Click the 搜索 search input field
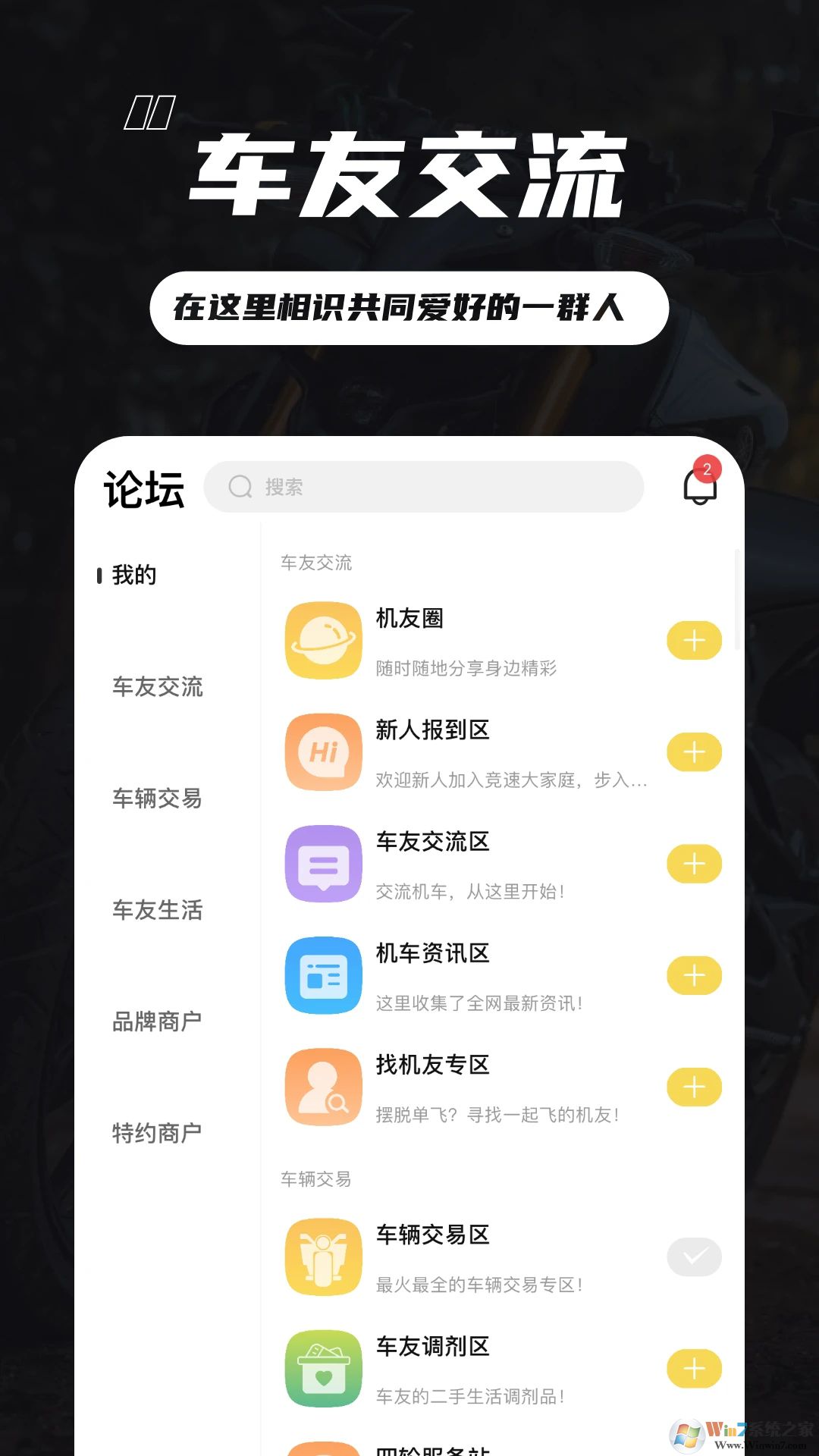The image size is (819, 1456). (x=425, y=486)
